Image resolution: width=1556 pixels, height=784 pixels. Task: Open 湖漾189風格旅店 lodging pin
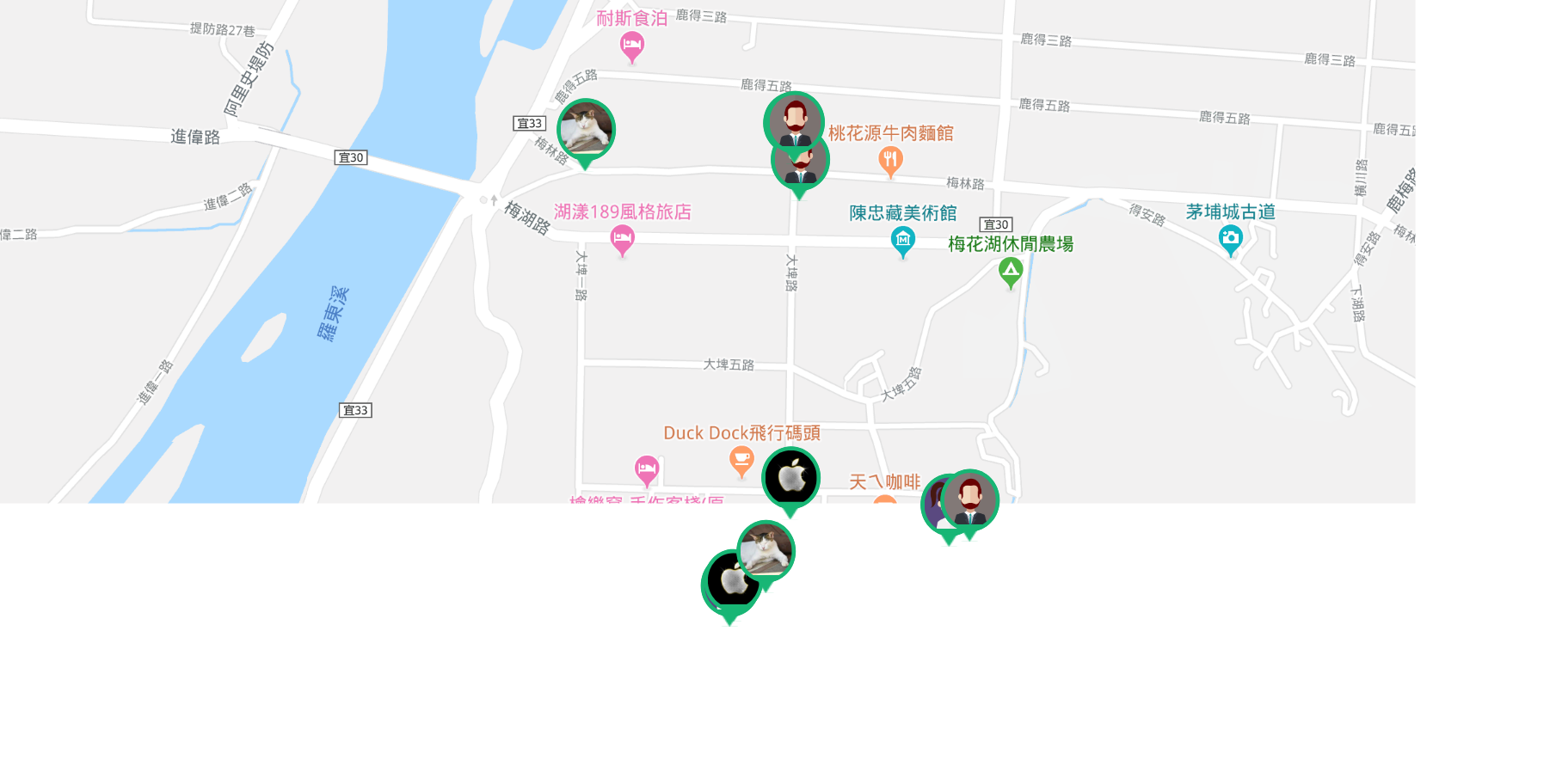coord(622,238)
